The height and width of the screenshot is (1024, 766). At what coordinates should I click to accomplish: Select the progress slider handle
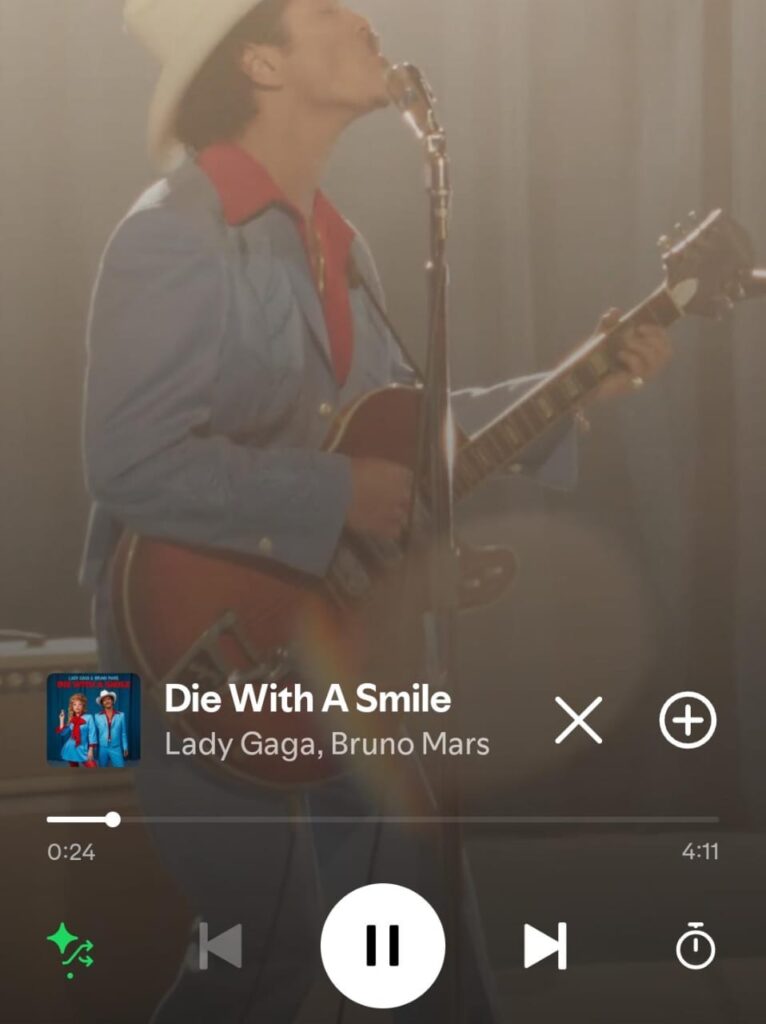[112, 818]
